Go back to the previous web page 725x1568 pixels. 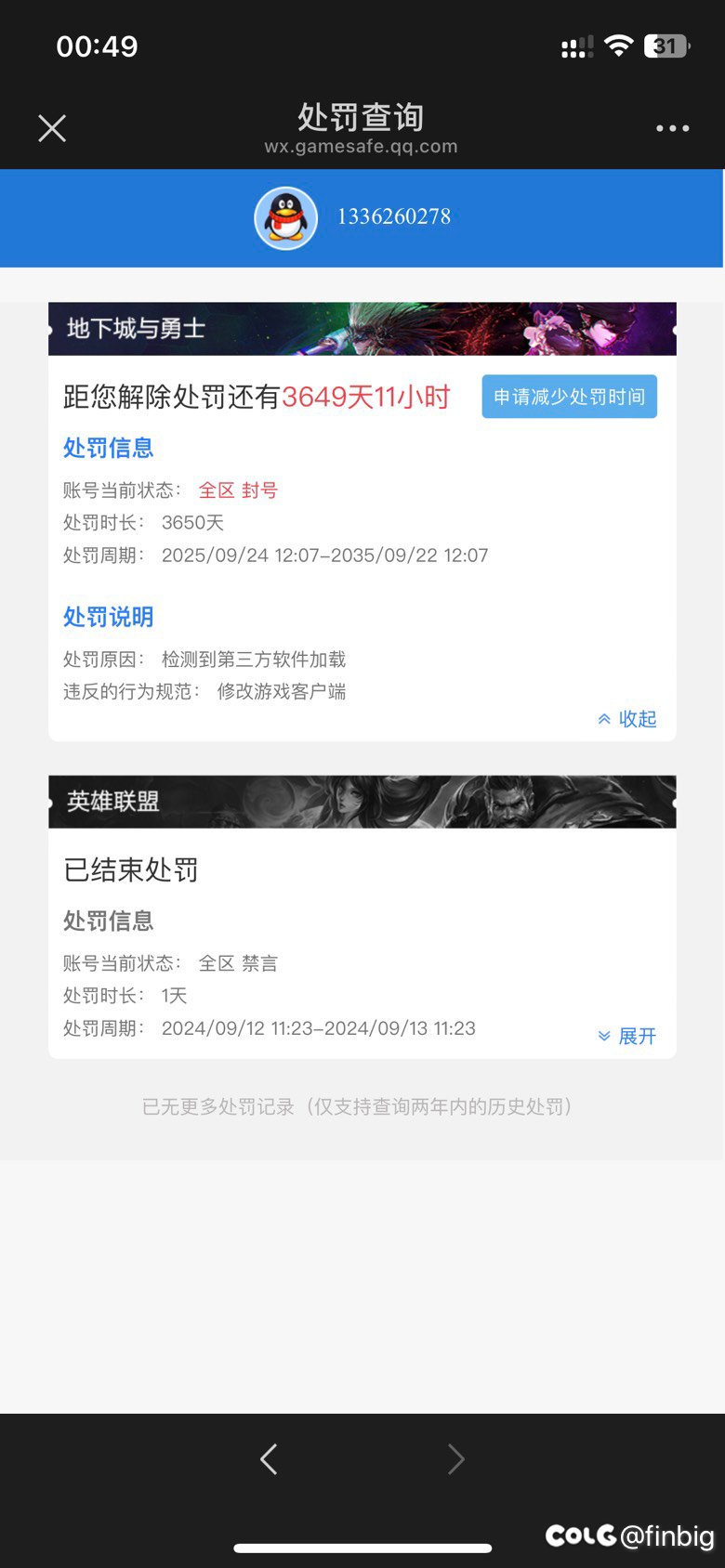pos(270,1459)
